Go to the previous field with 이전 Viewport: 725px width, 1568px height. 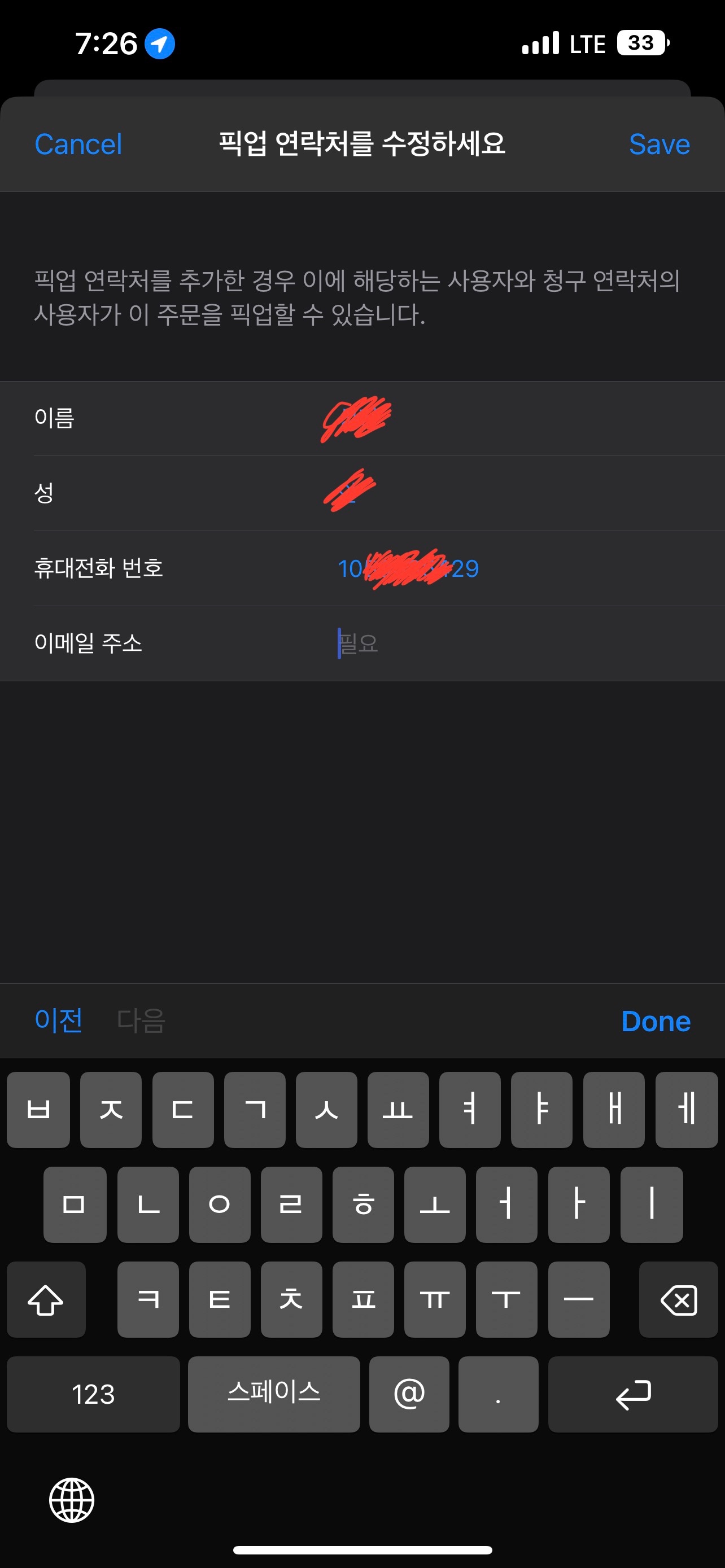click(58, 1021)
